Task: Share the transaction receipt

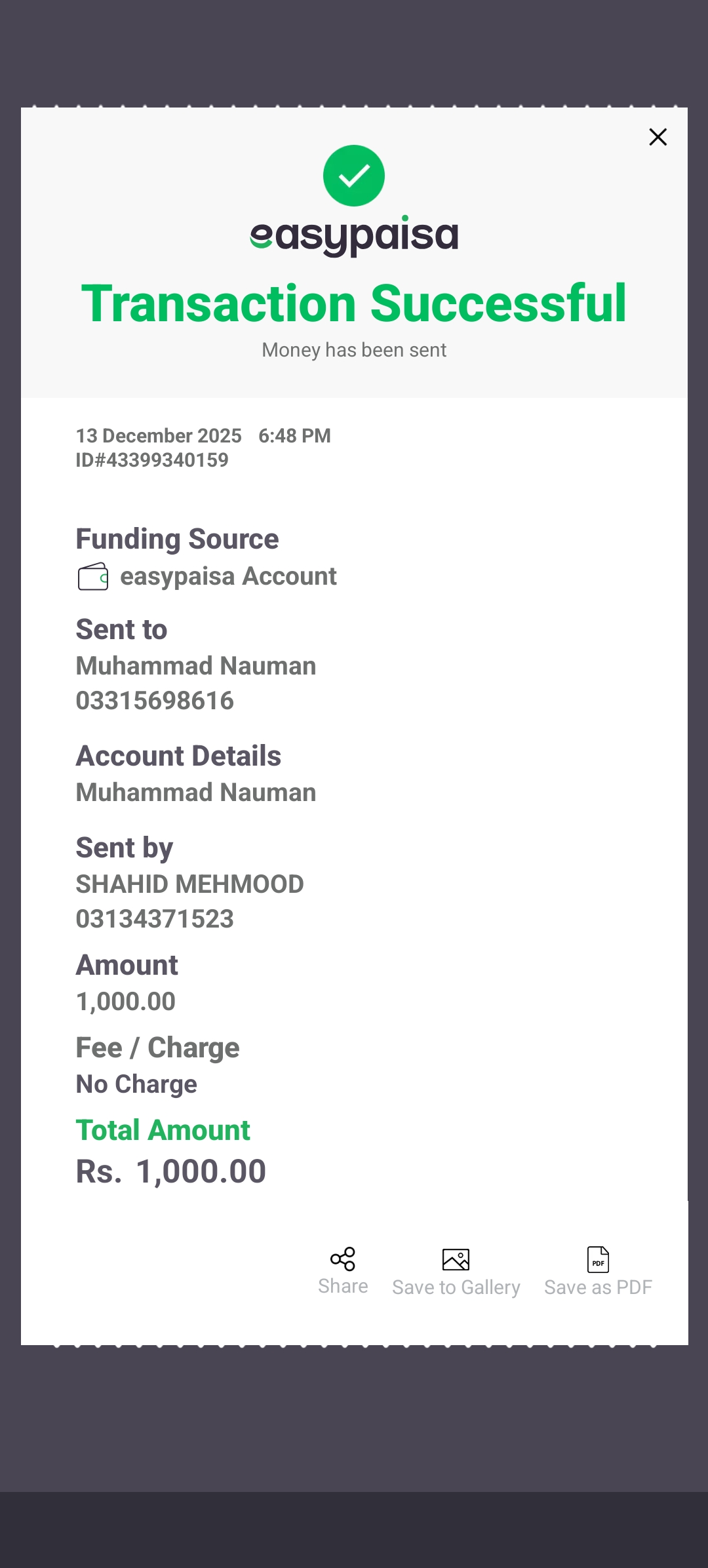Action: (343, 1270)
